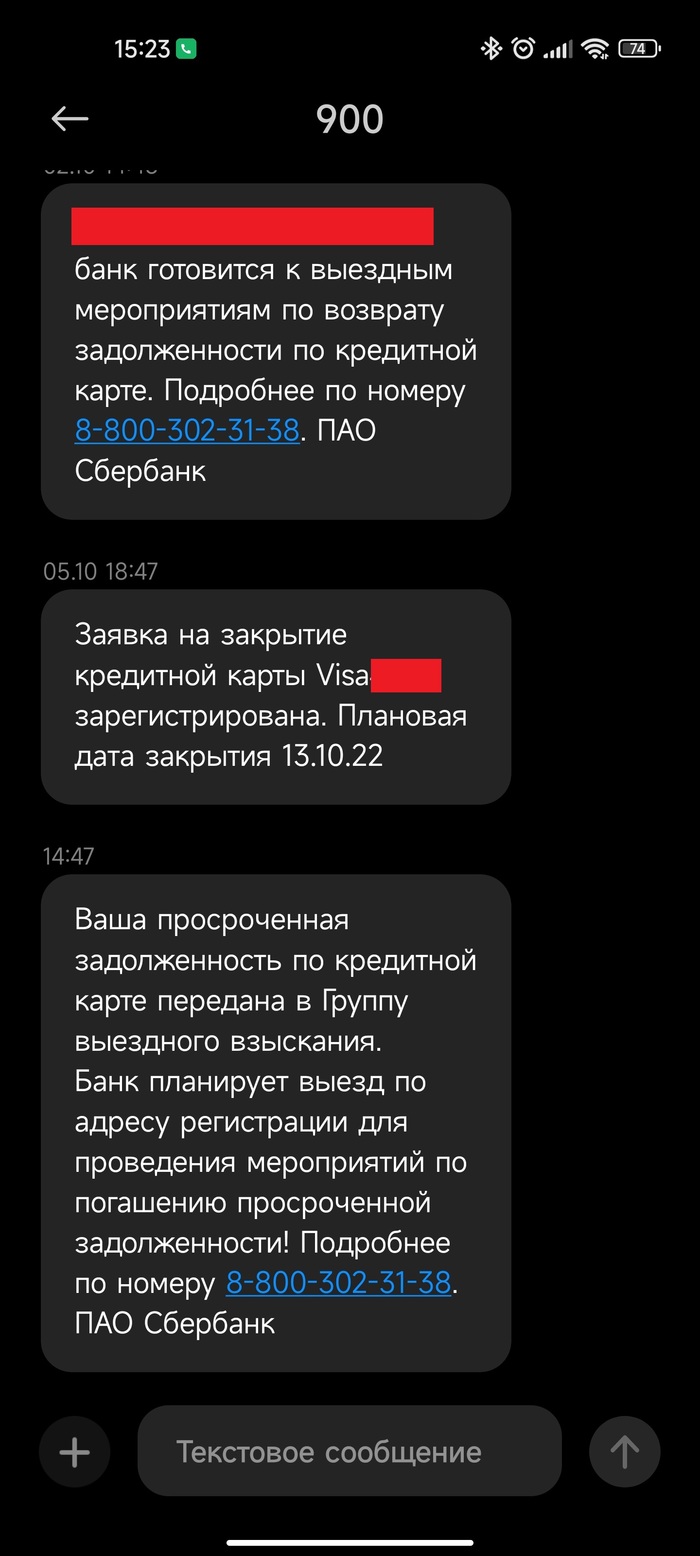Call 8-800-302-31-38 in the 14:47 message
This screenshot has width=700, height=1556.
coord(339,1282)
